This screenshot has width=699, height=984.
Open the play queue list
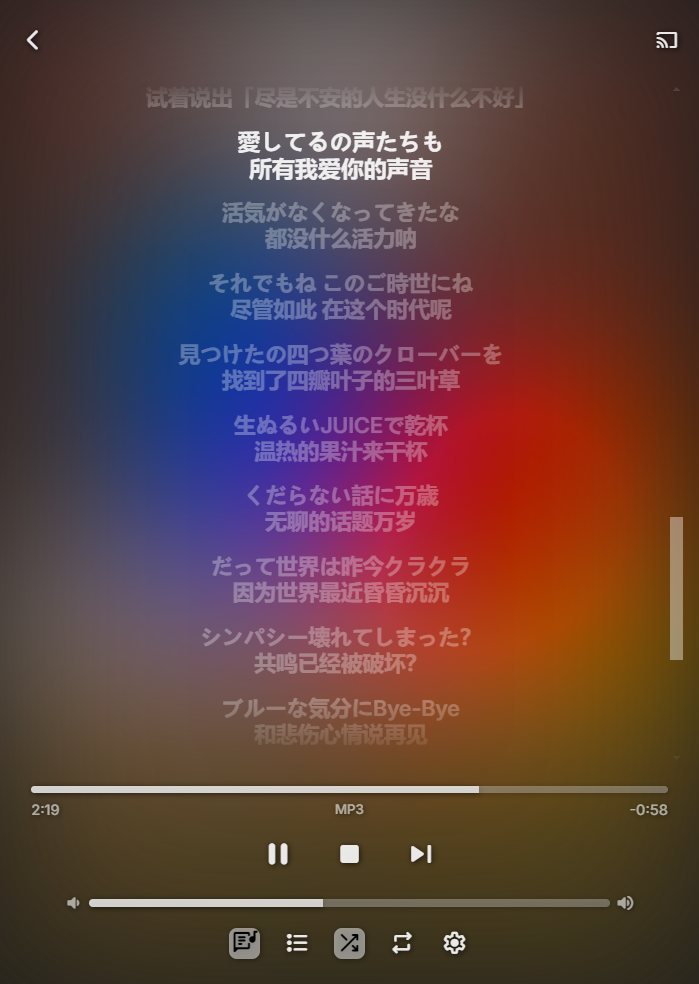pos(297,942)
